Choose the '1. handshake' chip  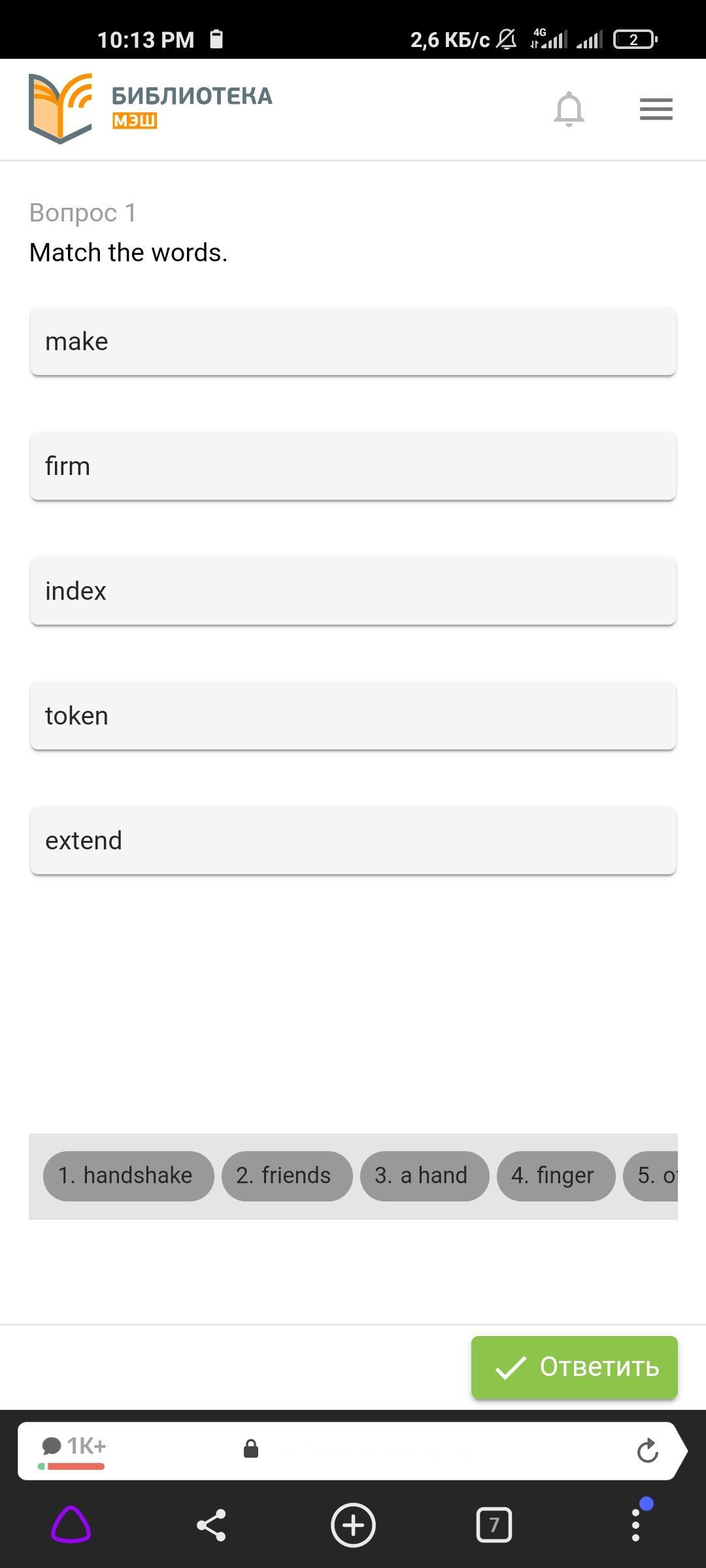(128, 1176)
